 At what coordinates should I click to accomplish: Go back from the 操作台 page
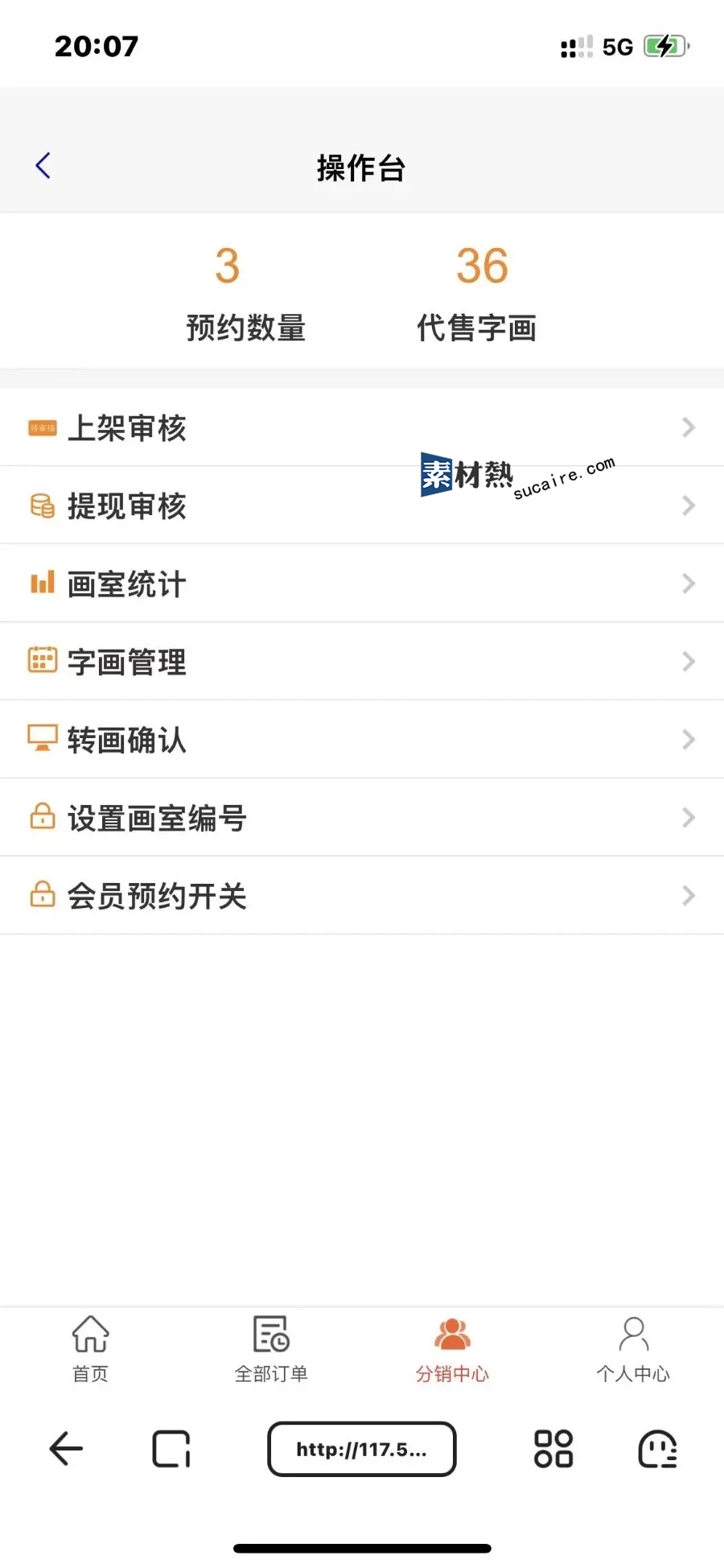coord(43,166)
